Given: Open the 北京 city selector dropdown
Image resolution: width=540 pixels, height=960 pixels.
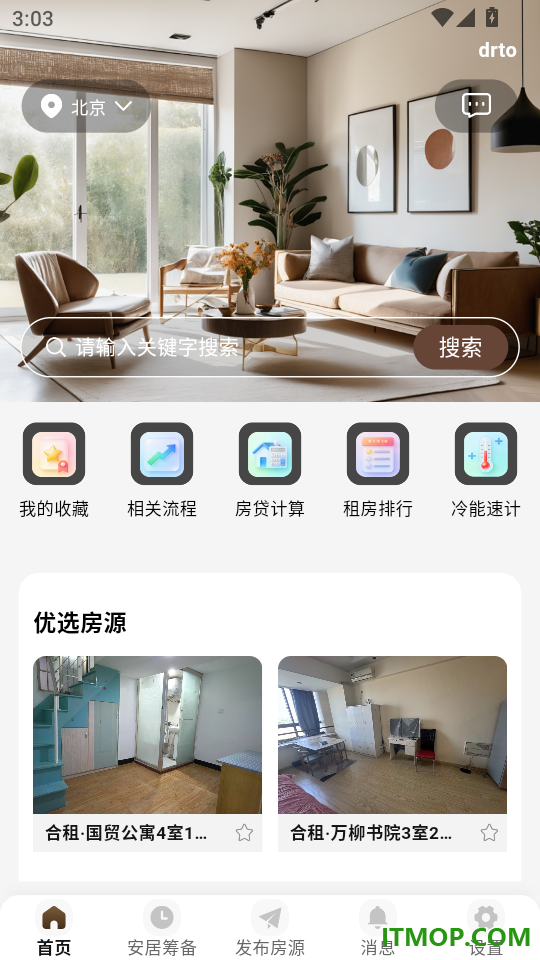Looking at the screenshot, I should coord(86,107).
